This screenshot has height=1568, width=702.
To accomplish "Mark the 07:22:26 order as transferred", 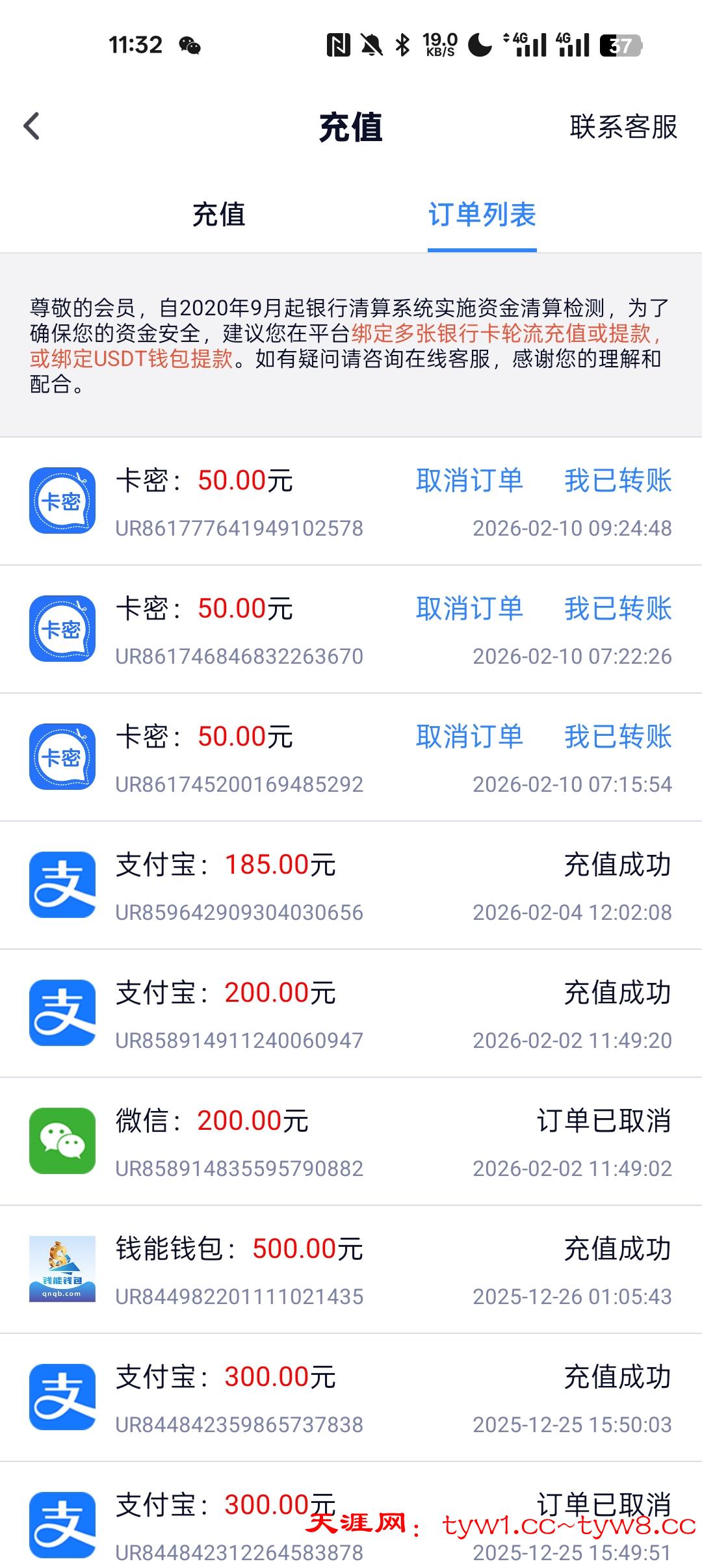I will [x=617, y=609].
